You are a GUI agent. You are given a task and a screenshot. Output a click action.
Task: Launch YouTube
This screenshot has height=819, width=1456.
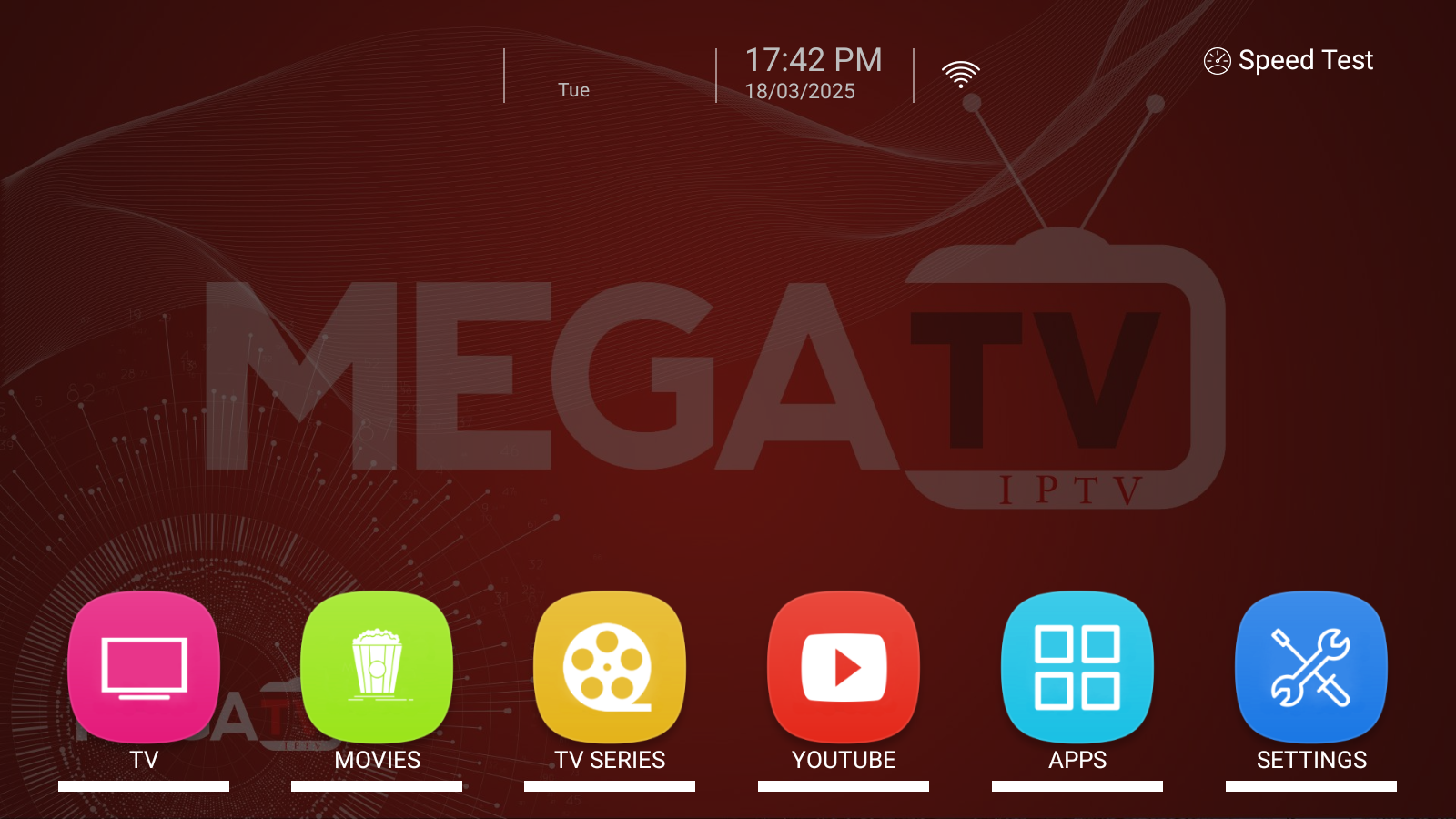tap(844, 667)
